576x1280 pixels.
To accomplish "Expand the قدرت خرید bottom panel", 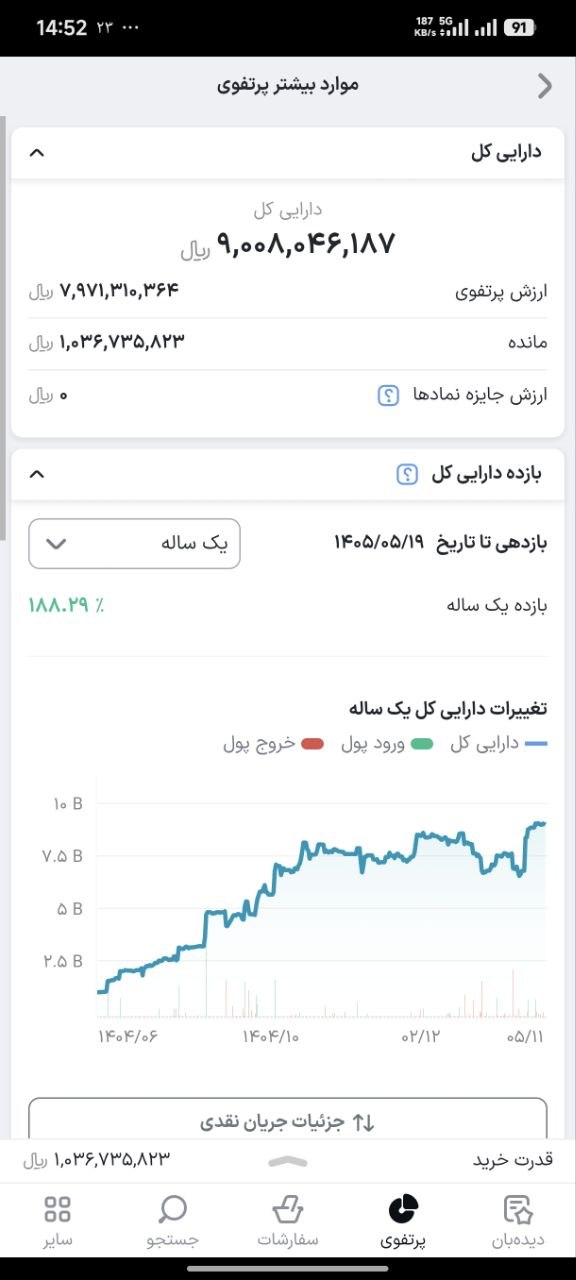I will [x=288, y=1160].
